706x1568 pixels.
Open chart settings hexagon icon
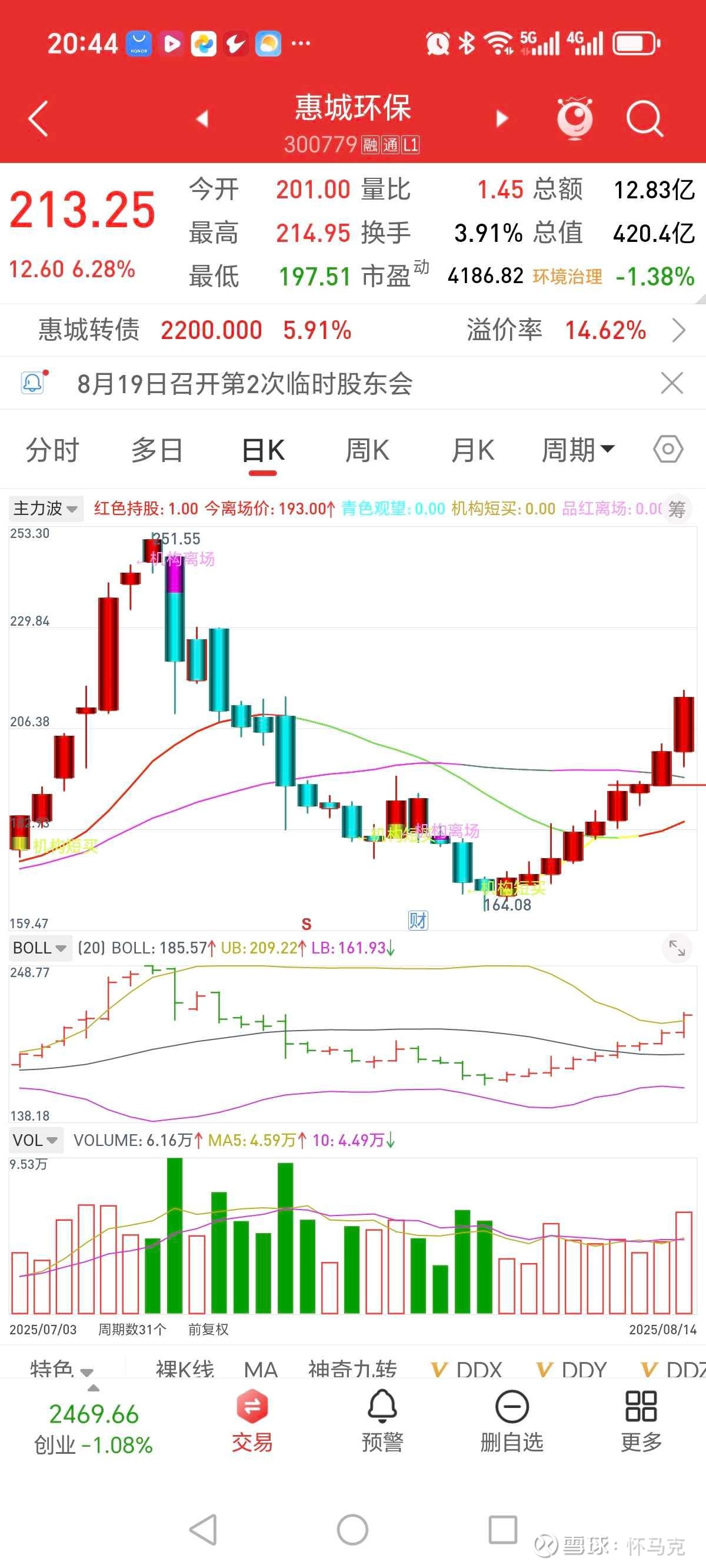coord(668,450)
